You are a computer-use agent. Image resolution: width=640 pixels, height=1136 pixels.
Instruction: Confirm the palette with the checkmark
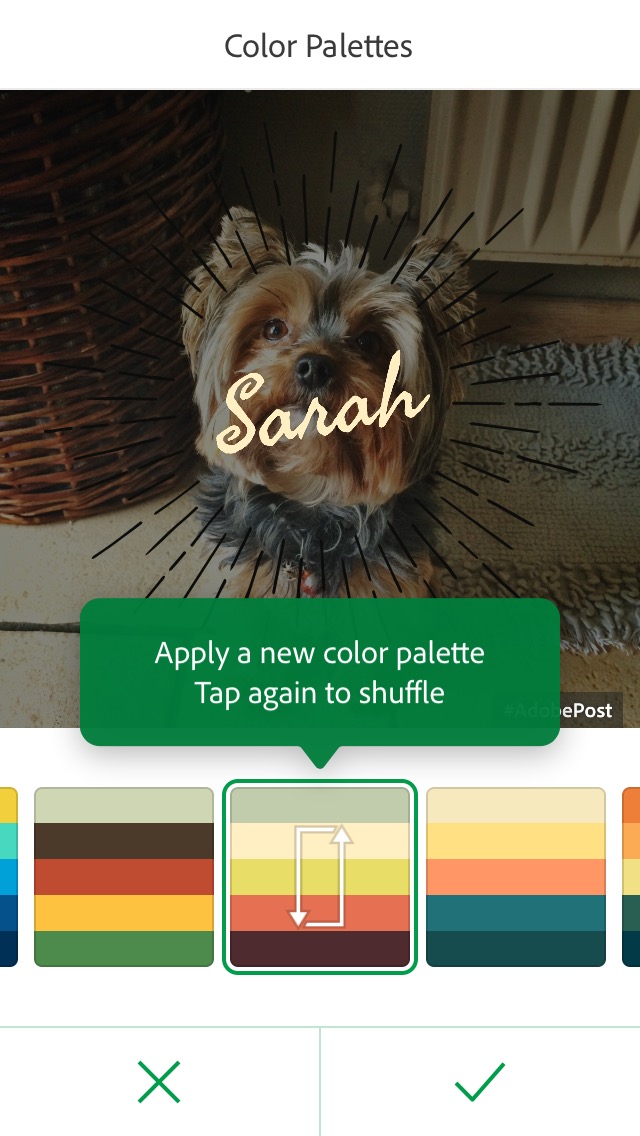click(x=480, y=1082)
